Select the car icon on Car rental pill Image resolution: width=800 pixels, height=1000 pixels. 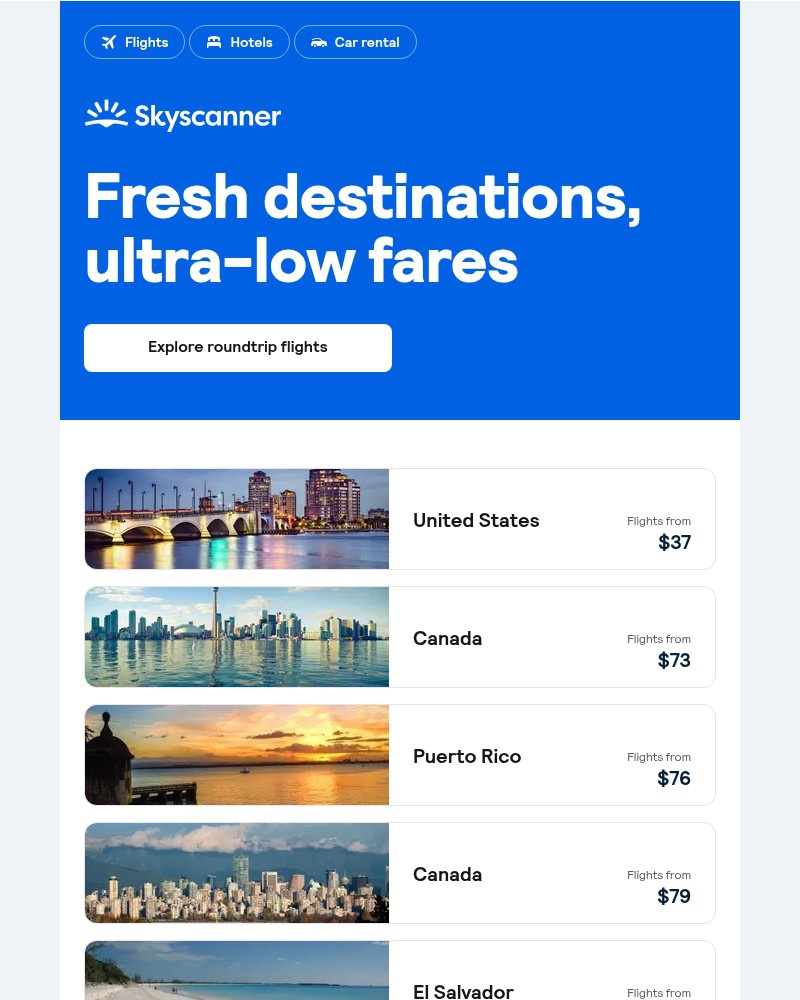pos(319,42)
